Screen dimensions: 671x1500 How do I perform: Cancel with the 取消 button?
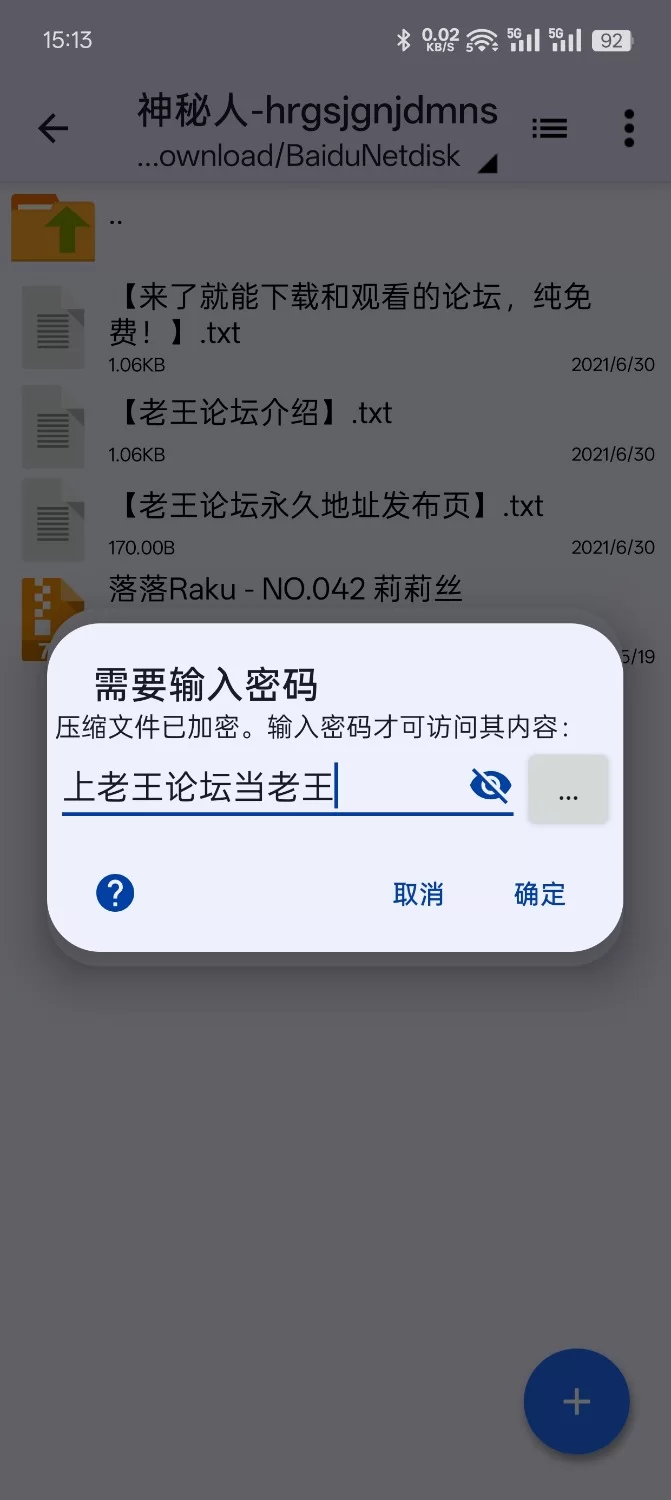pos(418,894)
